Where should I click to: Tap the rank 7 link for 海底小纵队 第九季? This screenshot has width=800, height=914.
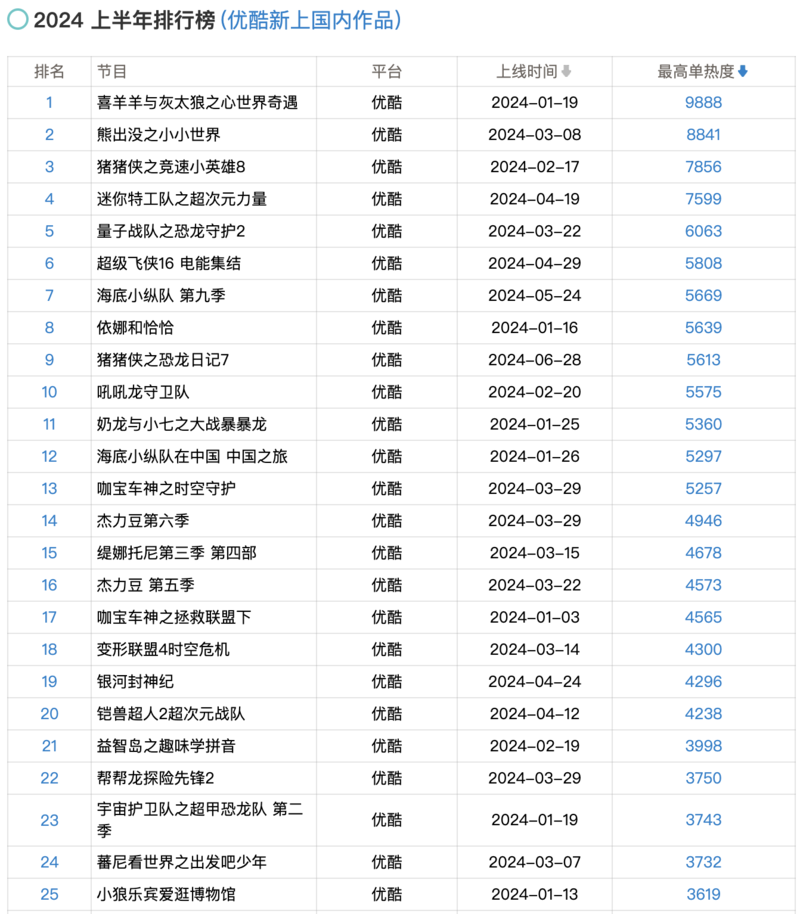(x=49, y=295)
